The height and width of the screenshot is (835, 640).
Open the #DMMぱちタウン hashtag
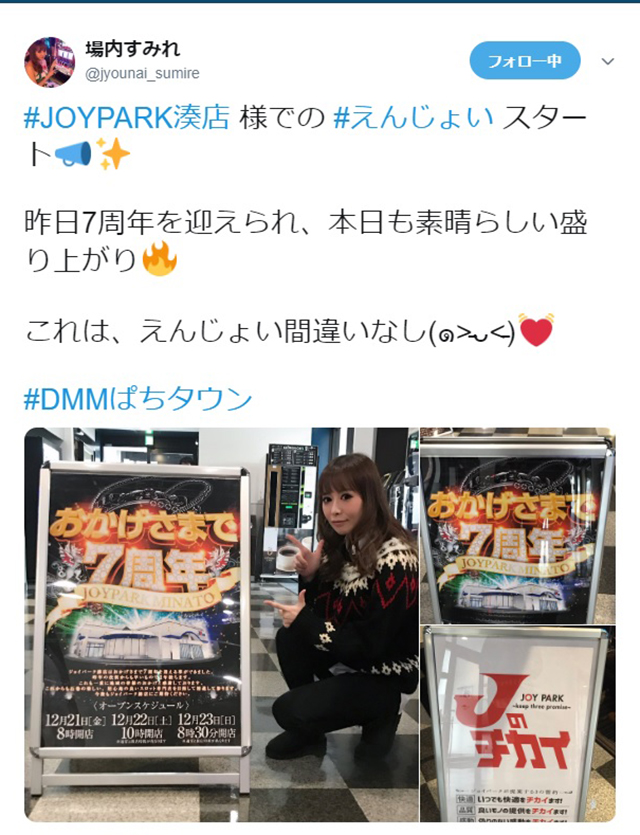click(137, 399)
